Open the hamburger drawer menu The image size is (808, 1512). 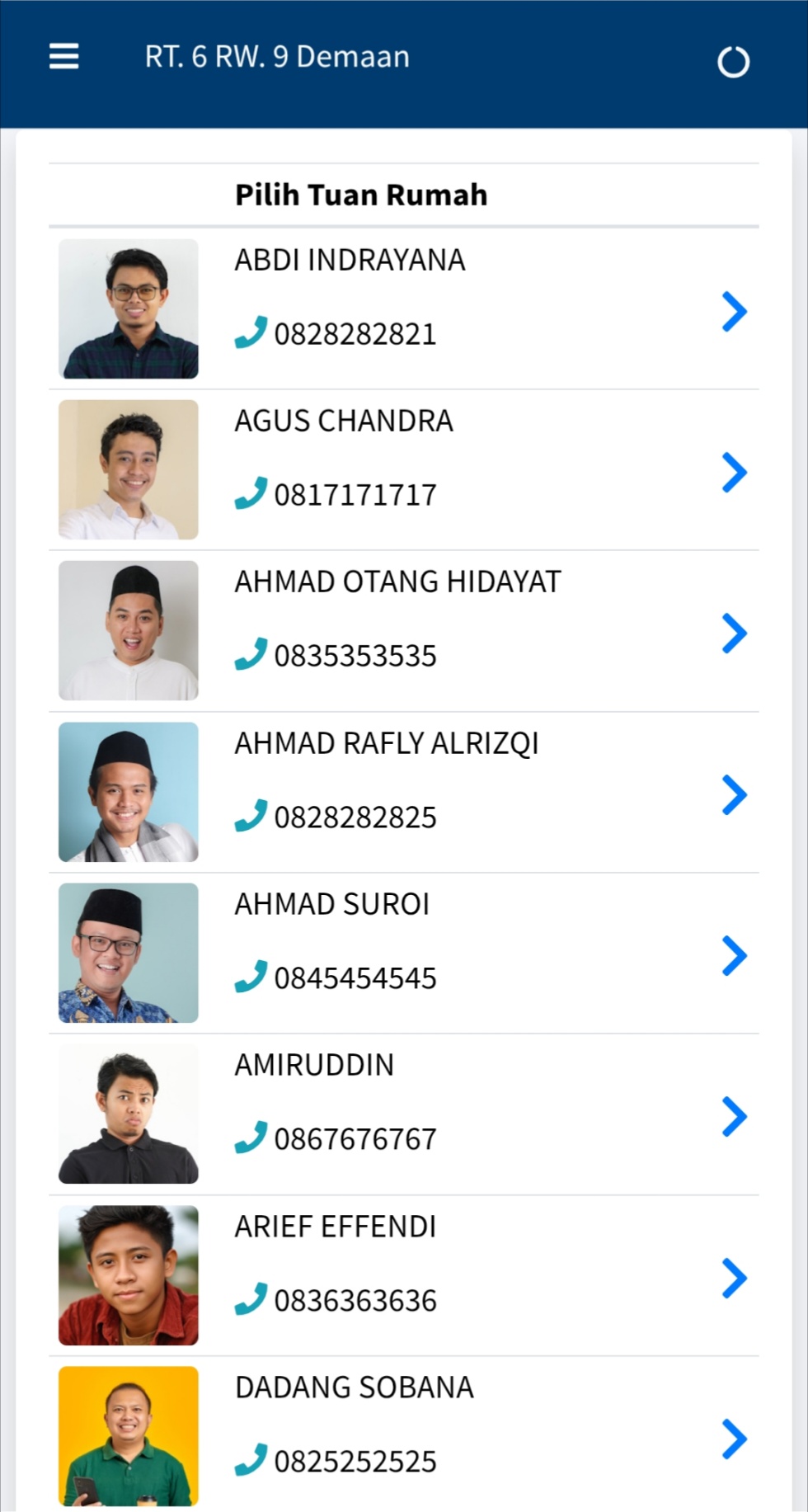[x=64, y=57]
